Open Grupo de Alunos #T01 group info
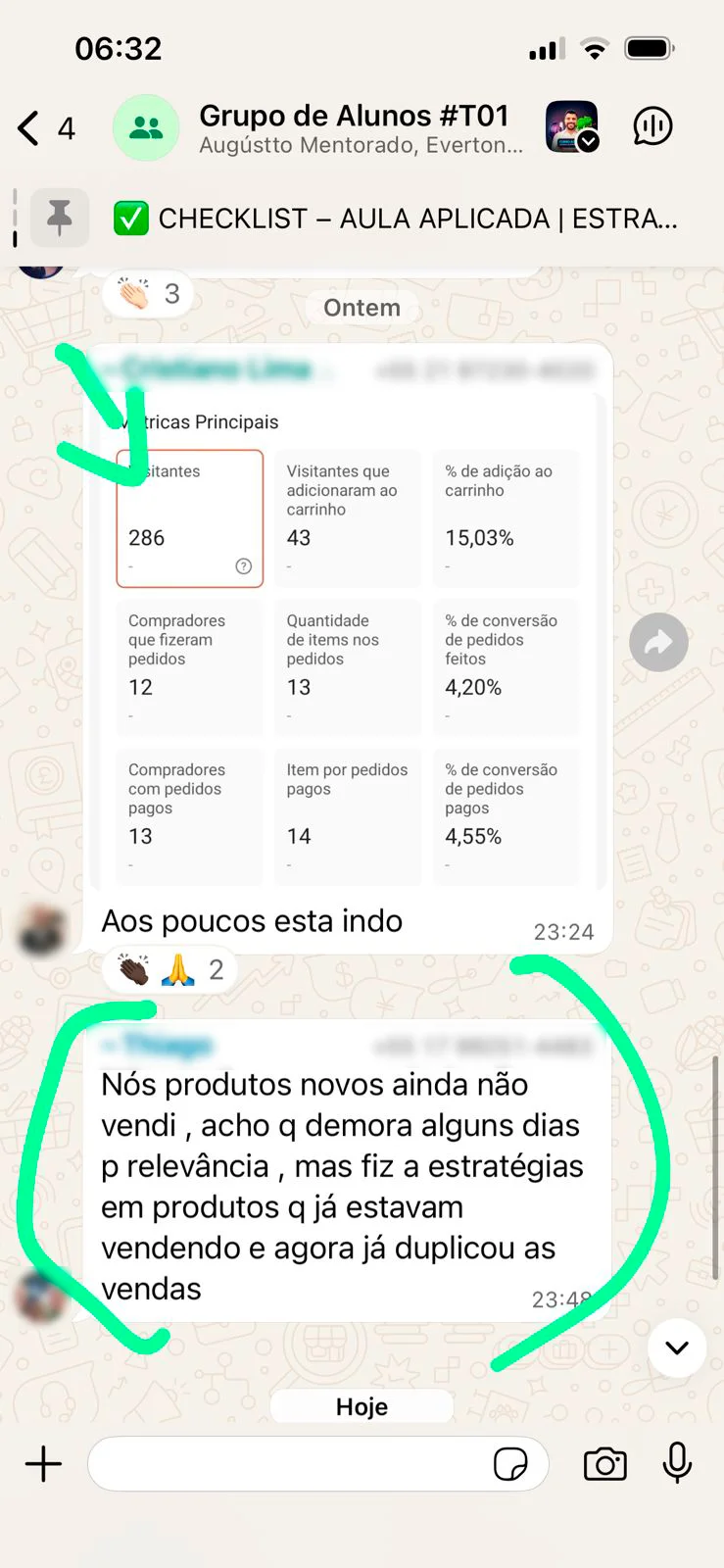 [x=360, y=128]
